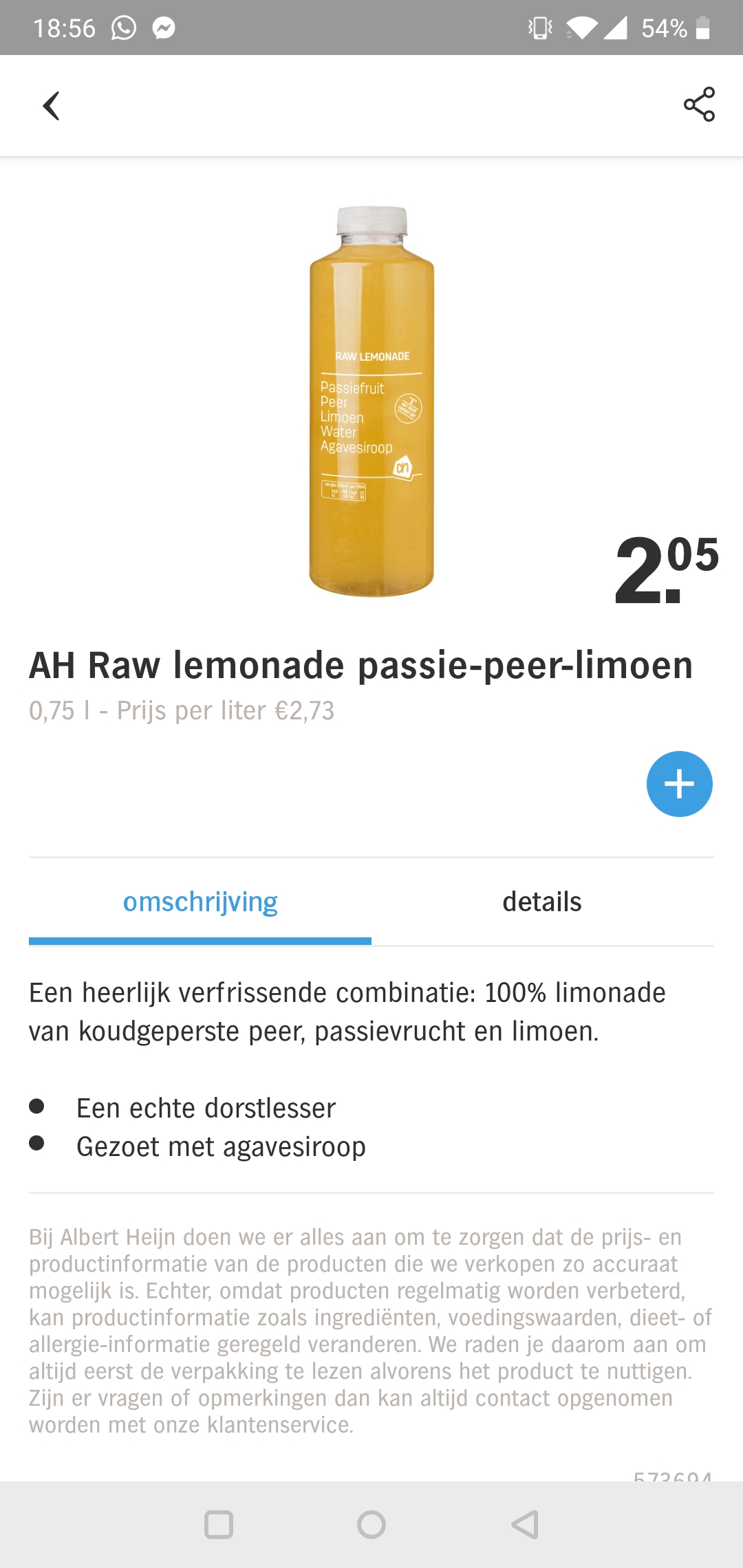Go back using the top-left arrow
This screenshot has width=743, height=1568.
pos(52,106)
